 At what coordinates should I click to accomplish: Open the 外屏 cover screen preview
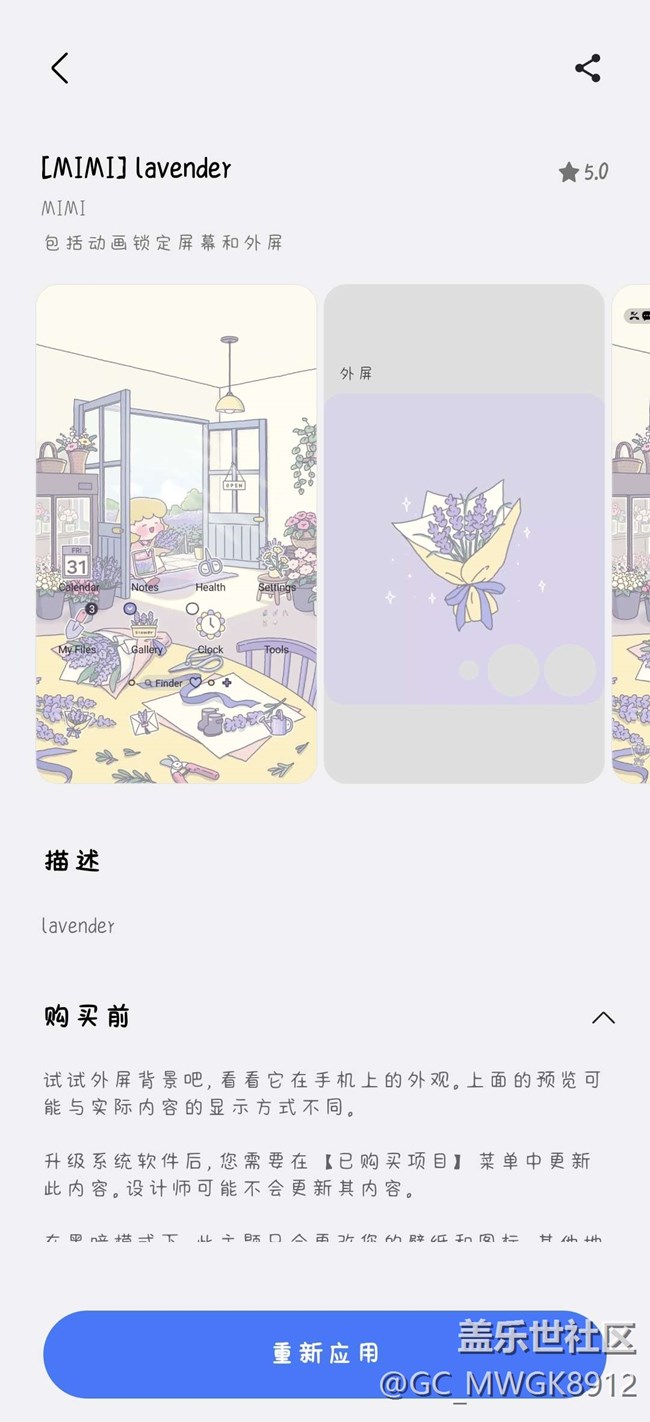[x=464, y=533]
